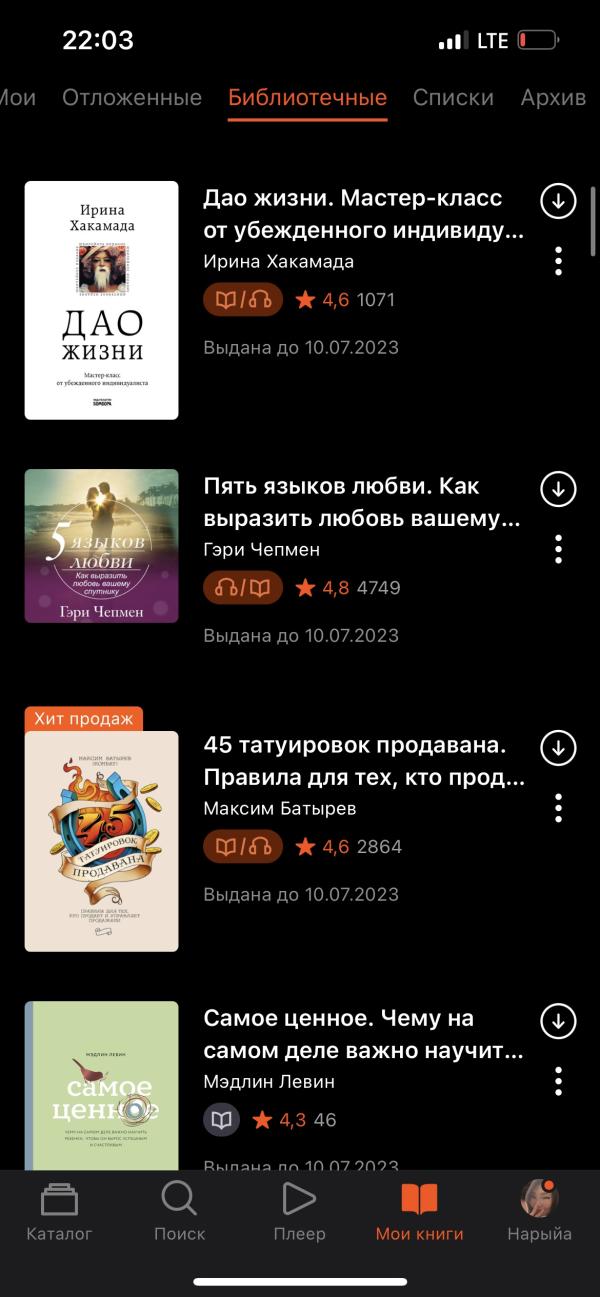Open more options for Дао жизни

click(x=558, y=260)
